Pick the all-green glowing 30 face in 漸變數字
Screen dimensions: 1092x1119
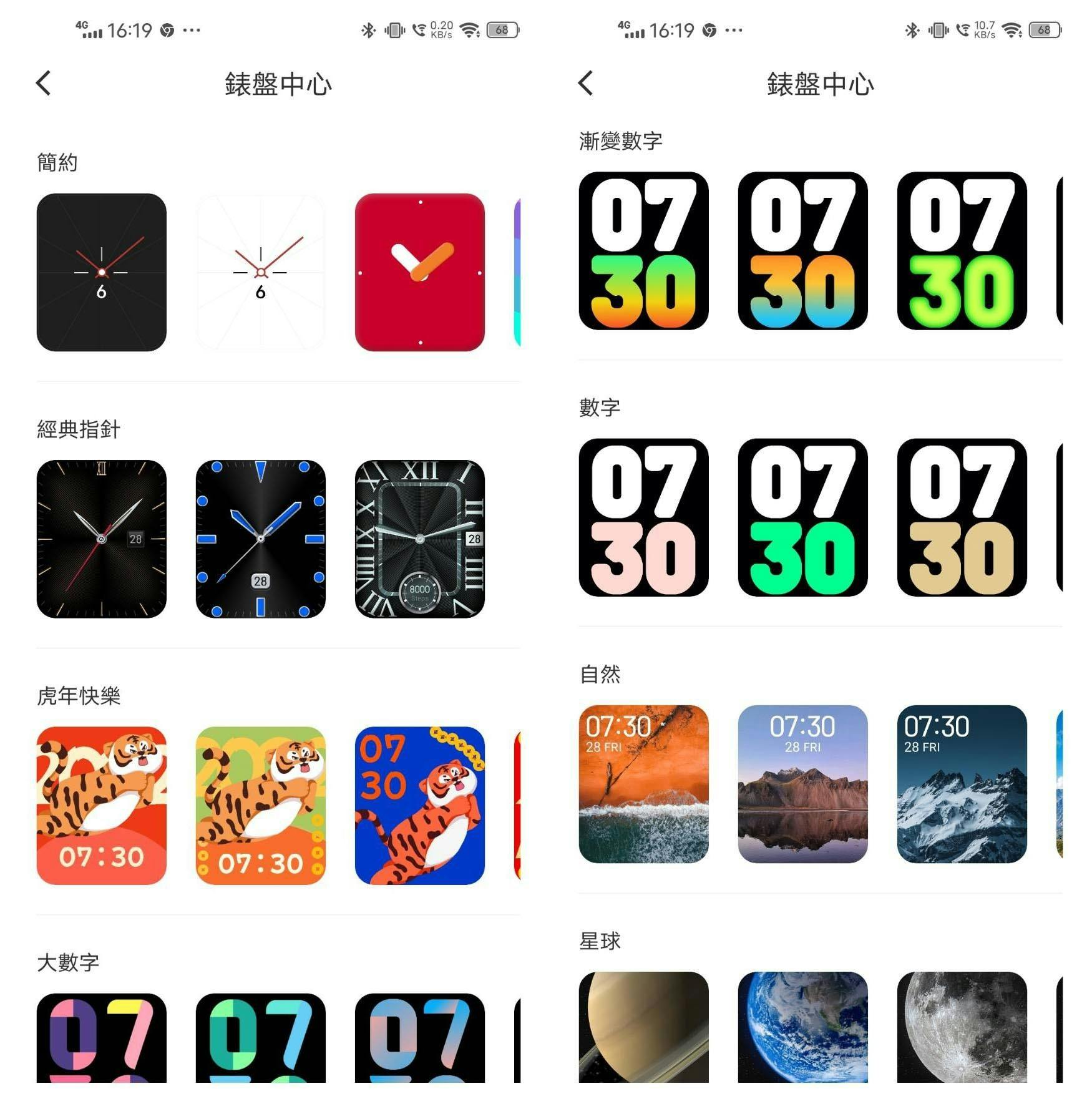pyautogui.click(x=962, y=250)
